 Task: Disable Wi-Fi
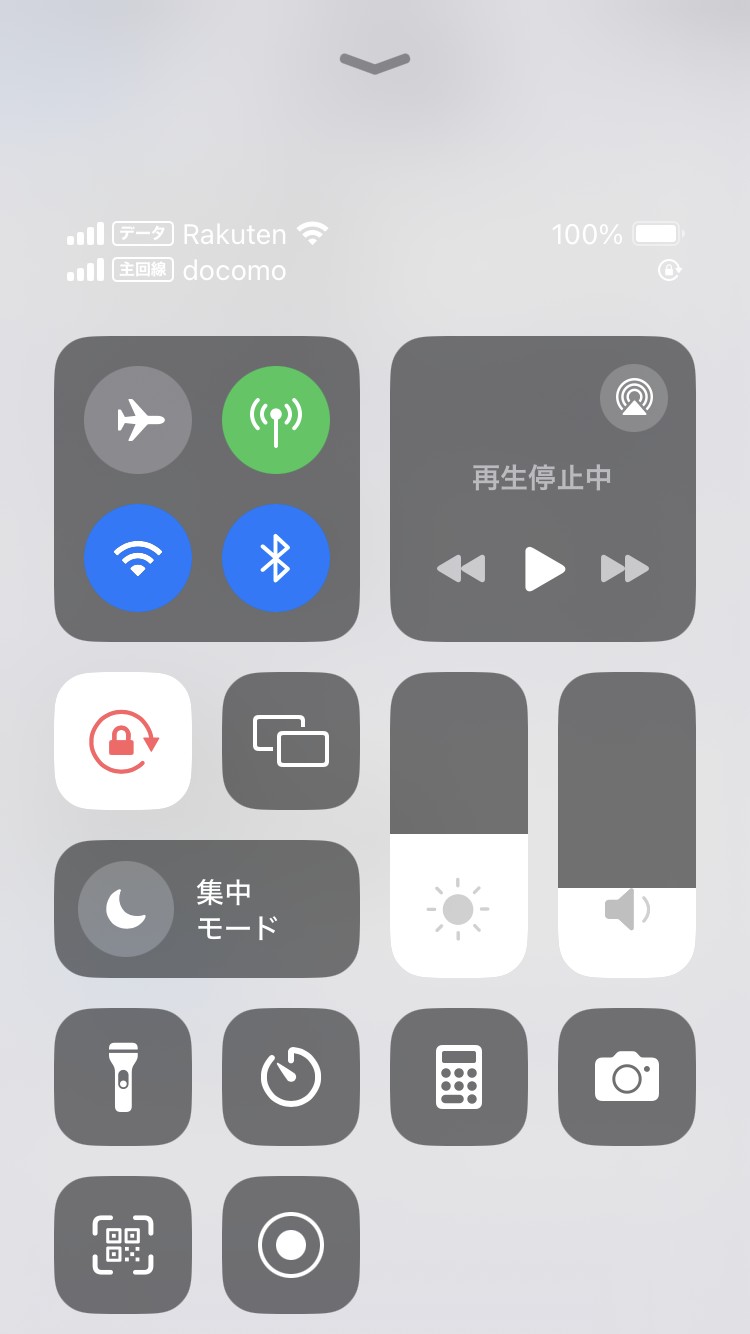pos(138,558)
